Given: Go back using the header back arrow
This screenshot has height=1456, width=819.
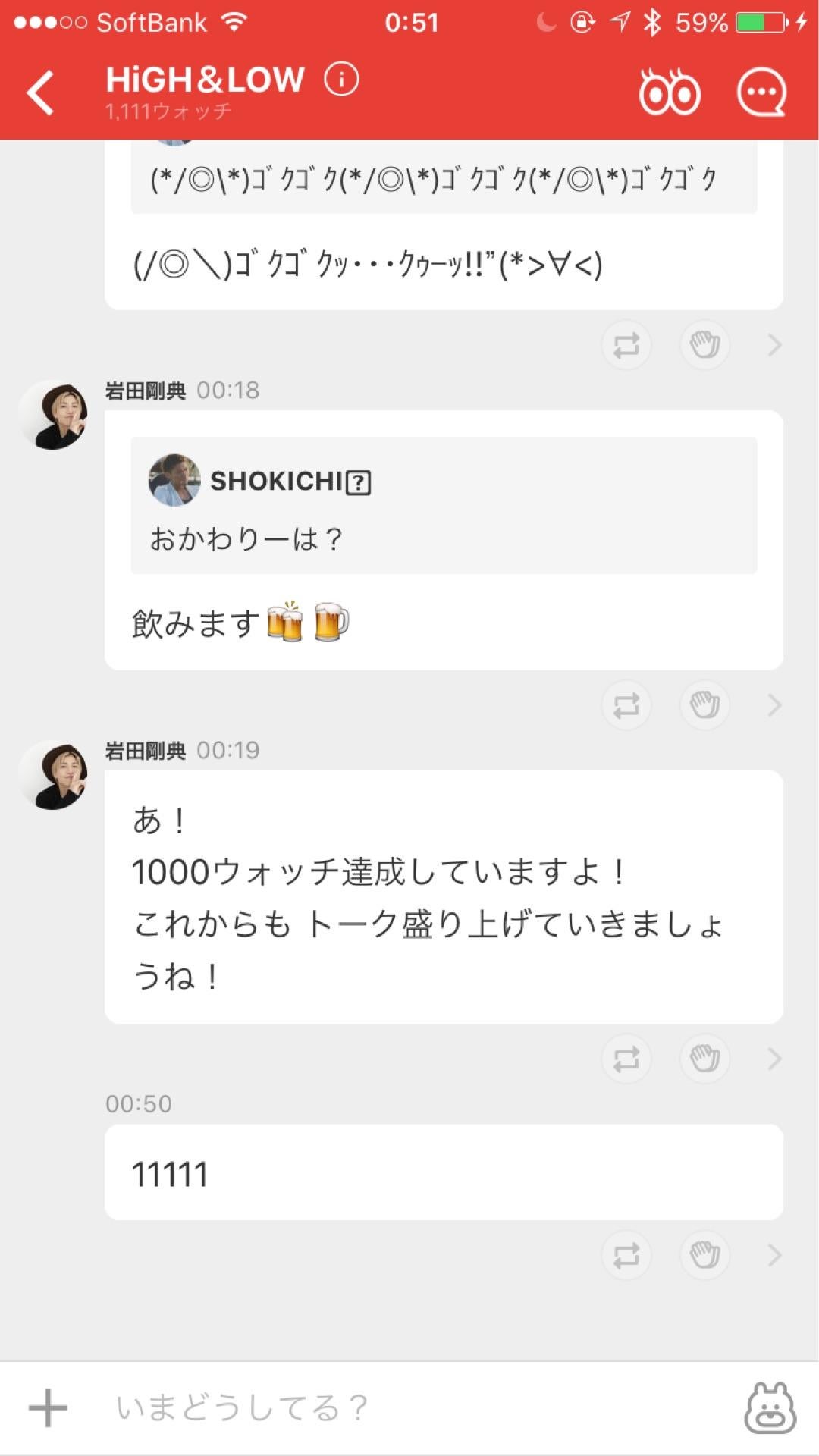Looking at the screenshot, I should coord(39,94).
